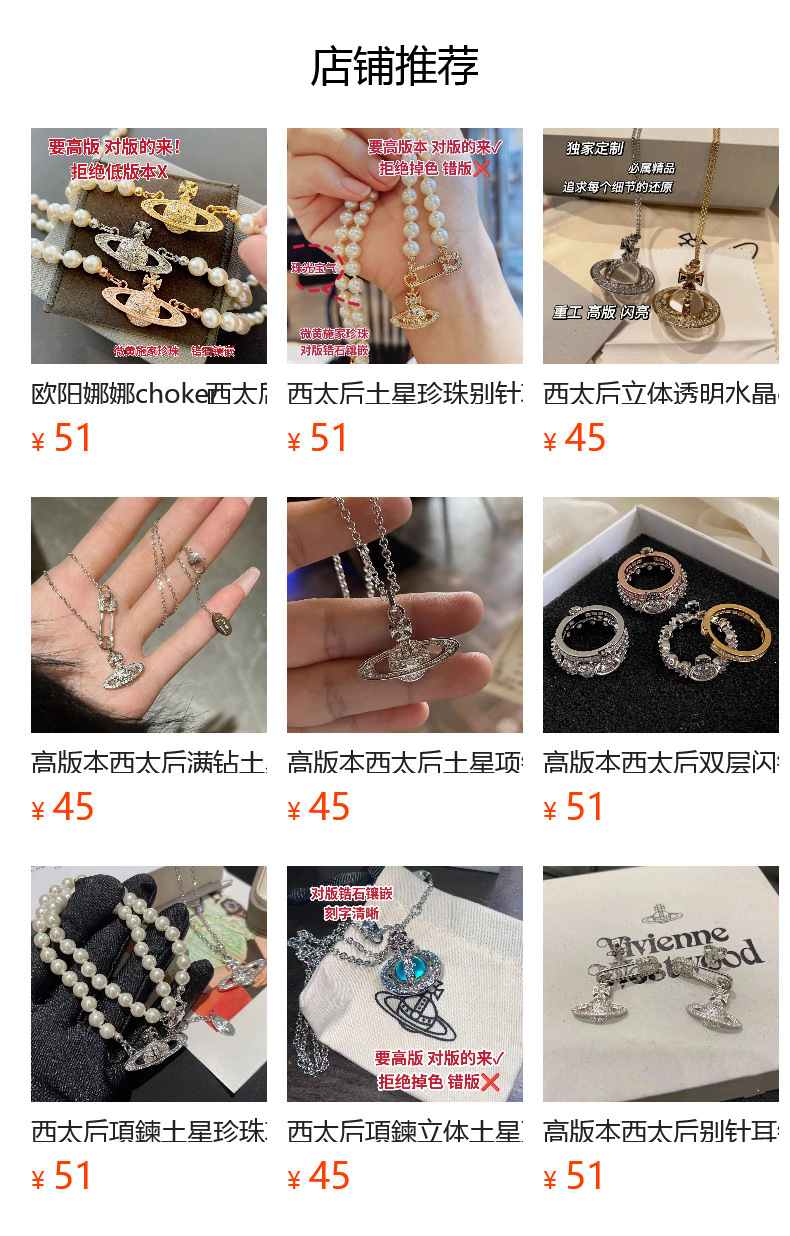View the 西太后土星珍珠别针 bracelet item
This screenshot has height=1236, width=790.
point(405,246)
